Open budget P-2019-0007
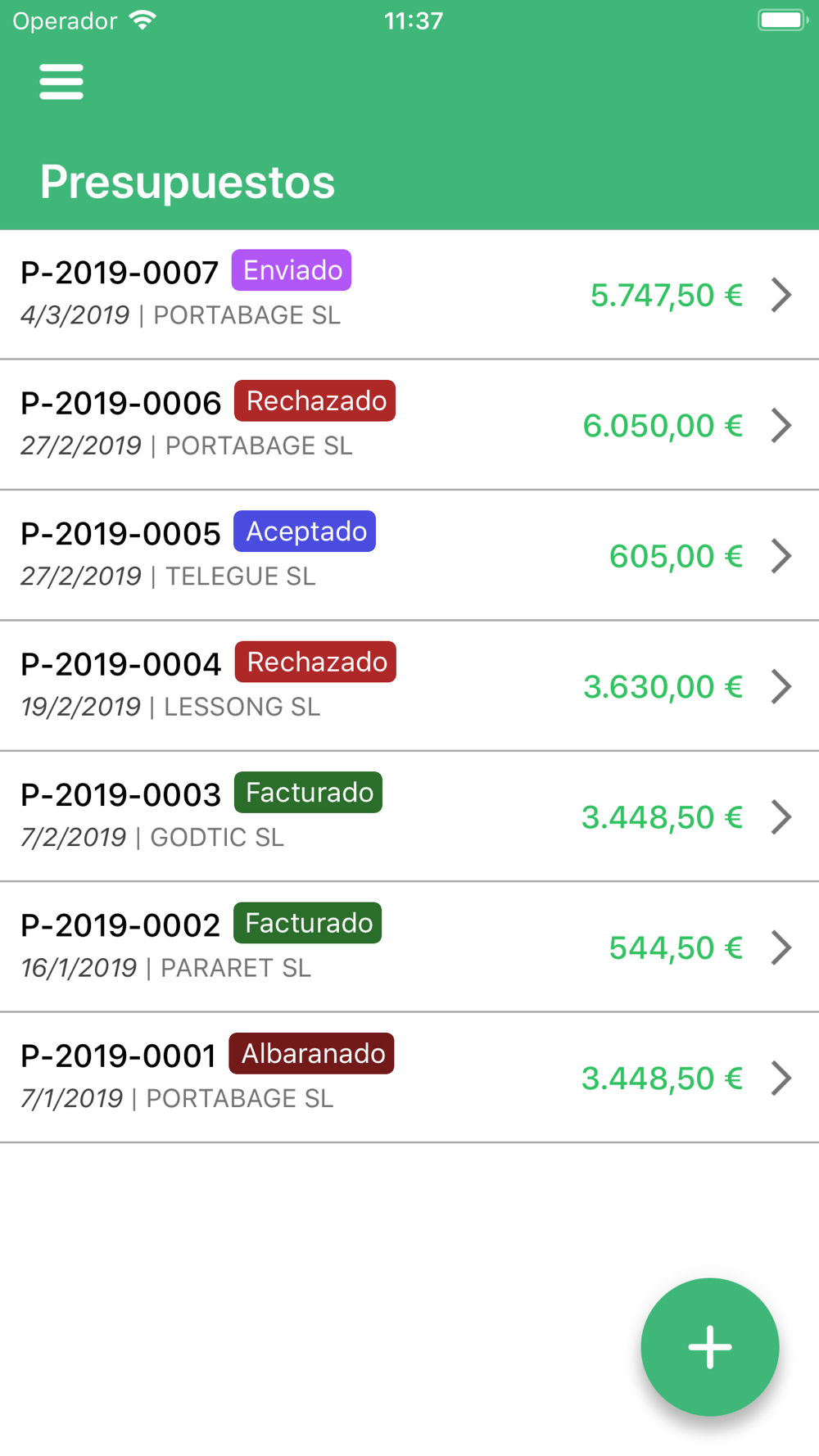The image size is (819, 1456). pyautogui.click(x=409, y=295)
